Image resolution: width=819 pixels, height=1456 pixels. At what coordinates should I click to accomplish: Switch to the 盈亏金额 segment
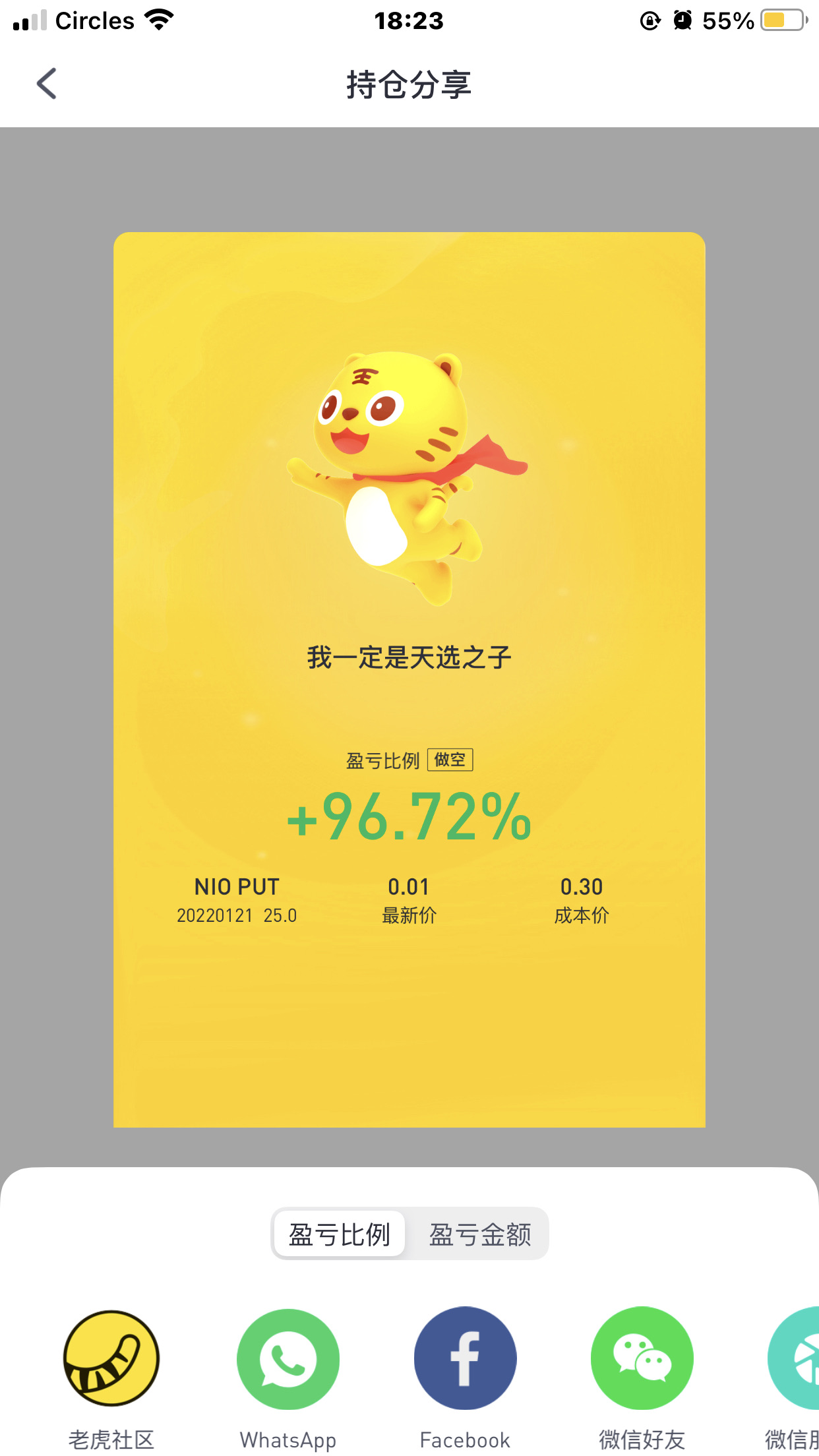click(480, 1234)
